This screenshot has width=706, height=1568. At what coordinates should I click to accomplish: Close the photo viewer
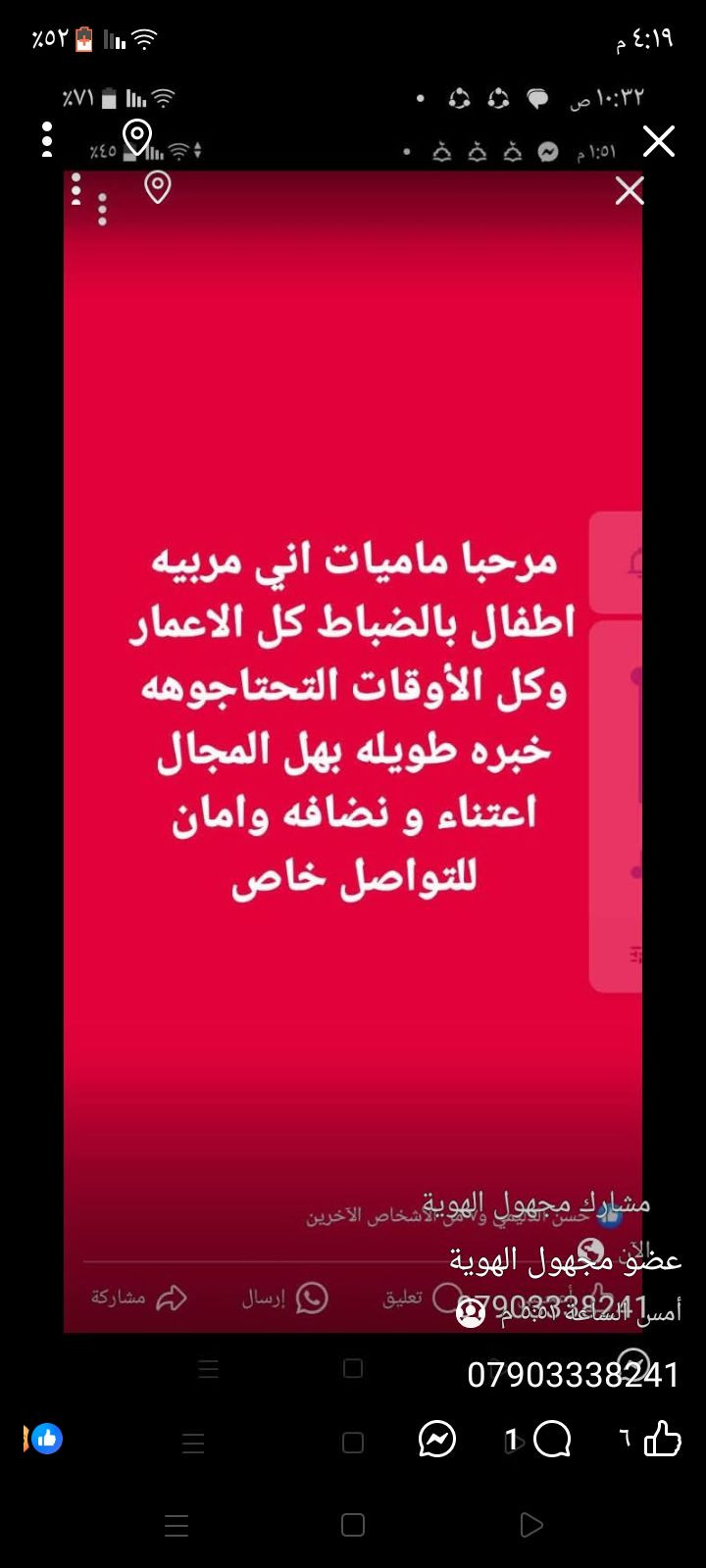659,141
